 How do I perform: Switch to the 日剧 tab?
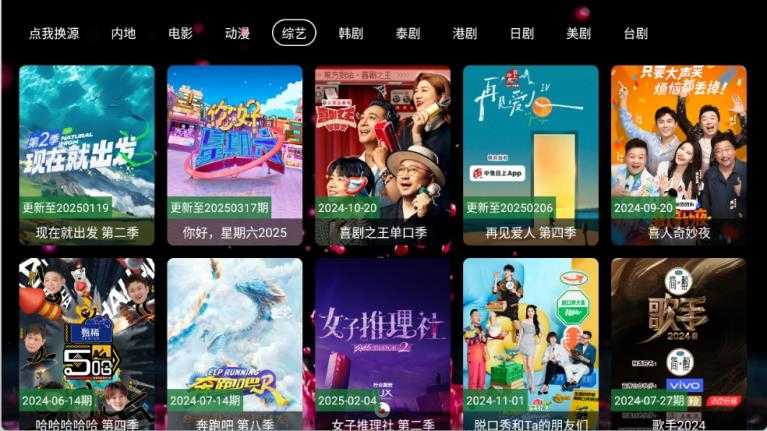522,33
